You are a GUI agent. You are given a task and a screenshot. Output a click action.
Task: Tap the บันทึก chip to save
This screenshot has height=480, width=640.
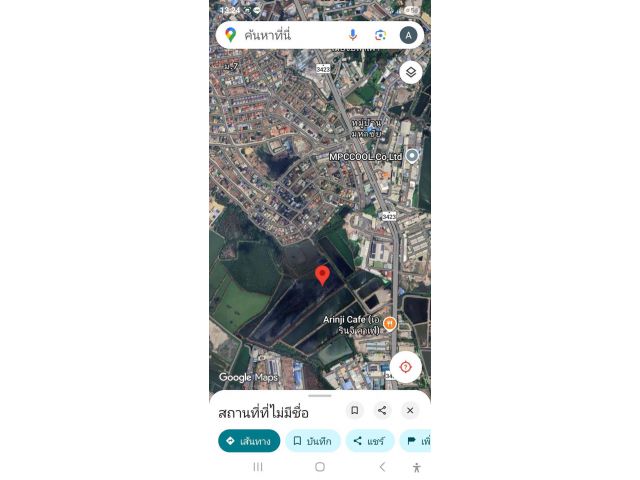[313, 441]
